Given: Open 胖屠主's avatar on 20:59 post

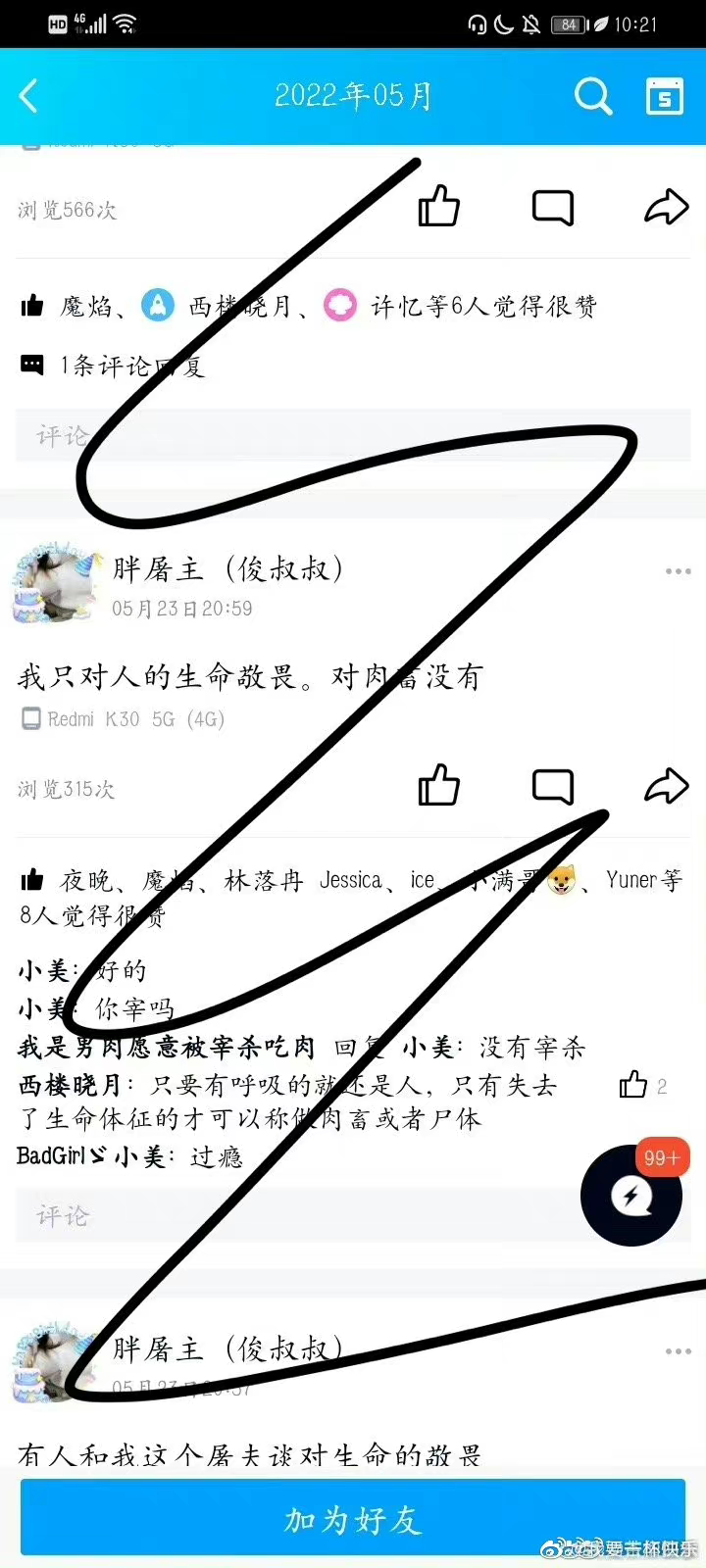Looking at the screenshot, I should [58, 585].
